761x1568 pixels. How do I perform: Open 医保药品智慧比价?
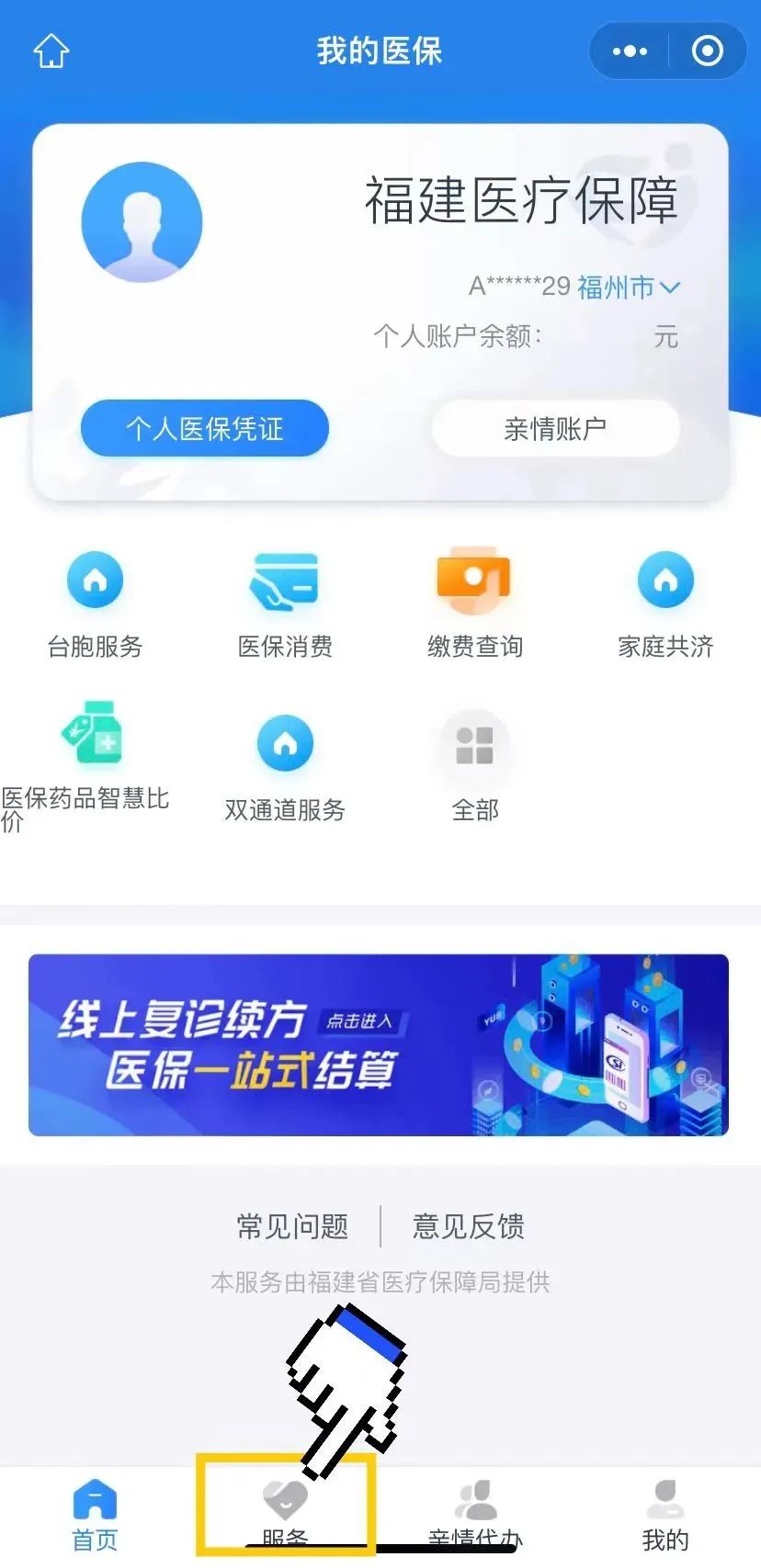[85, 767]
